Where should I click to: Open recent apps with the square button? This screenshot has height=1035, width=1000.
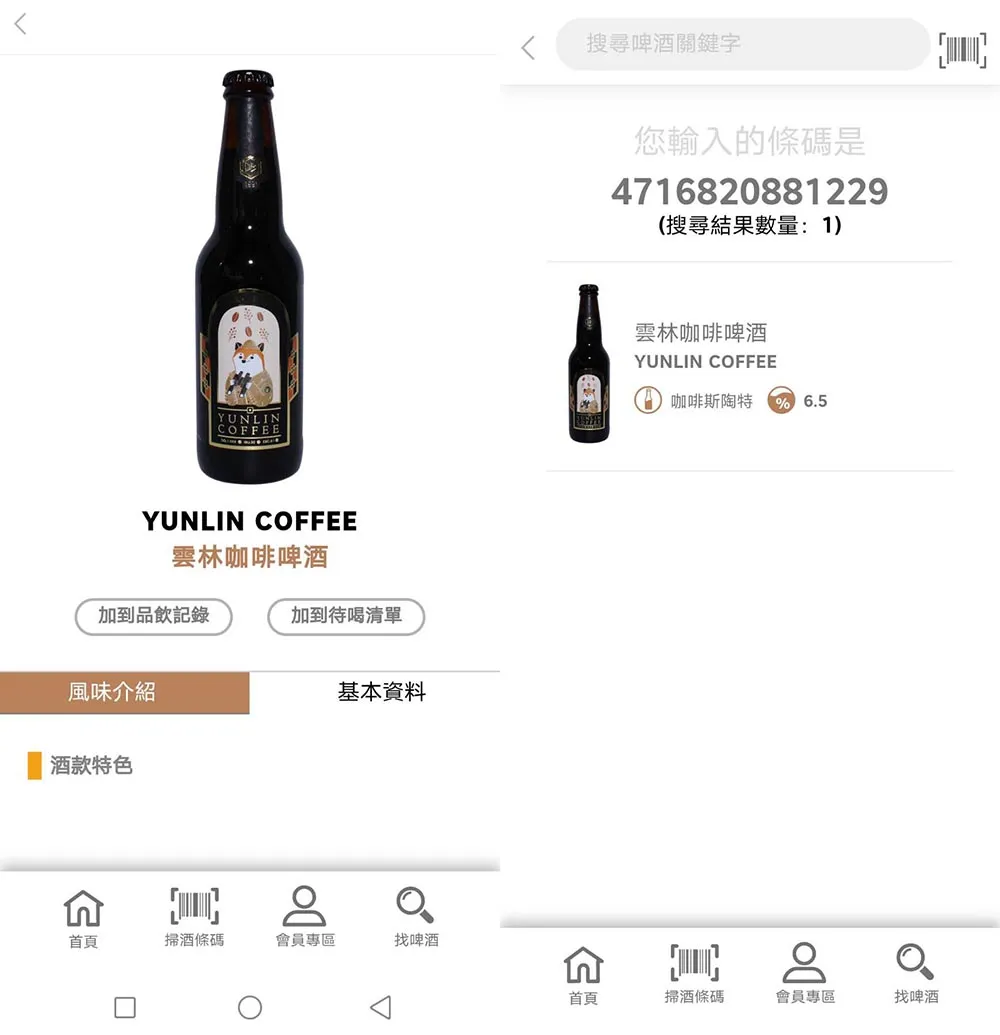tap(125, 1007)
